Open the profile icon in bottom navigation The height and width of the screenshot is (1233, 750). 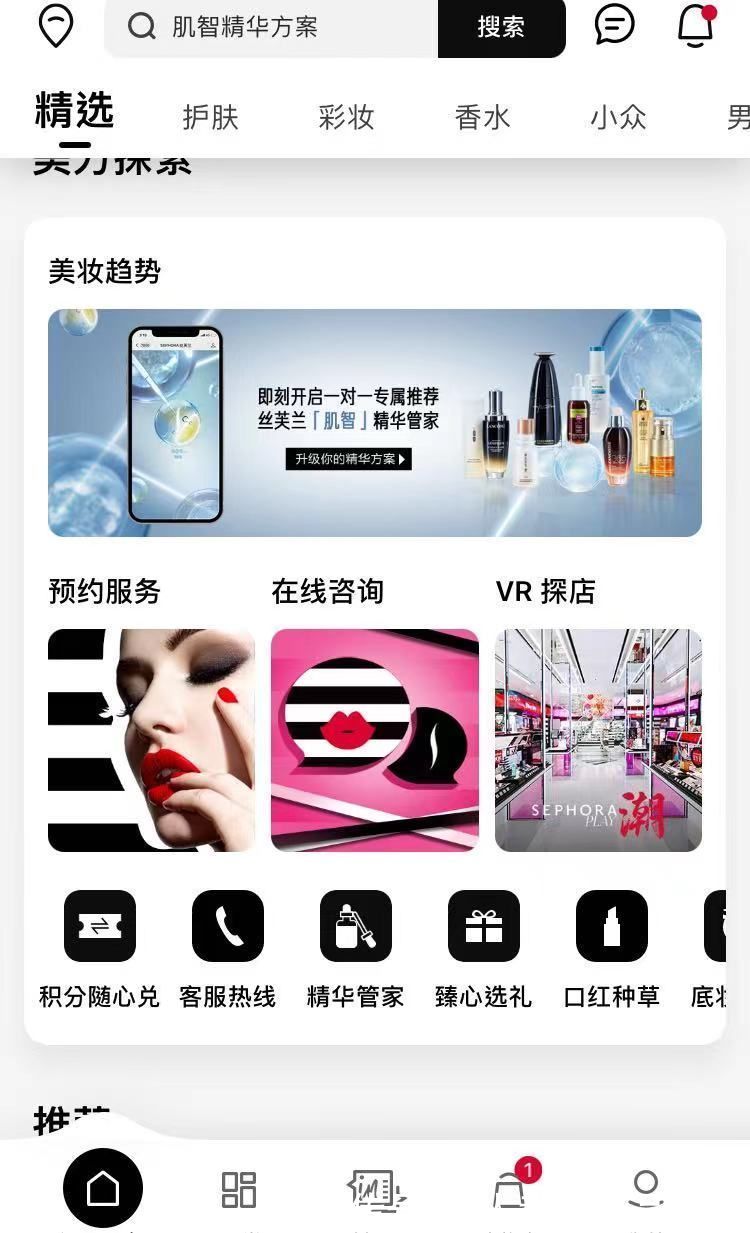[x=646, y=1189]
